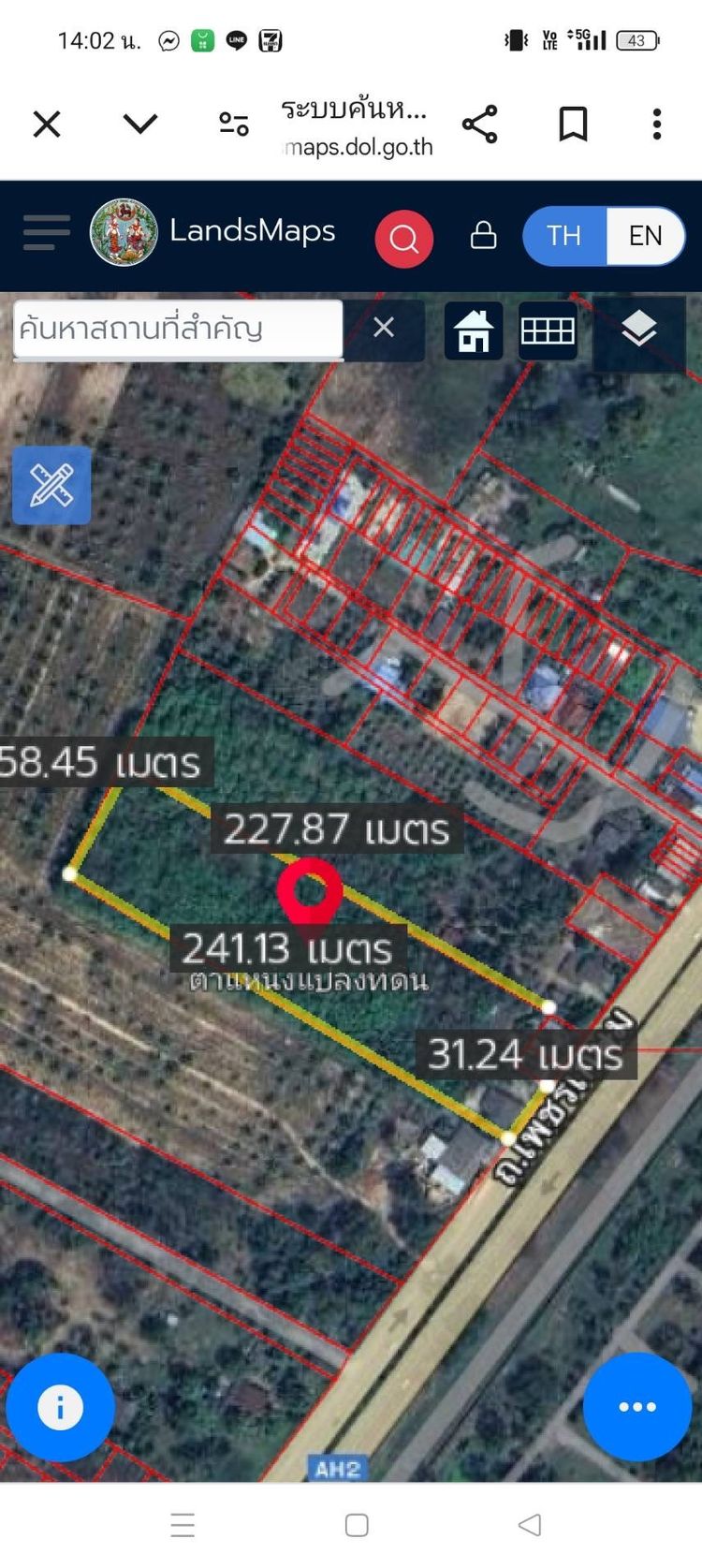Open the lock login icon

coord(483,235)
